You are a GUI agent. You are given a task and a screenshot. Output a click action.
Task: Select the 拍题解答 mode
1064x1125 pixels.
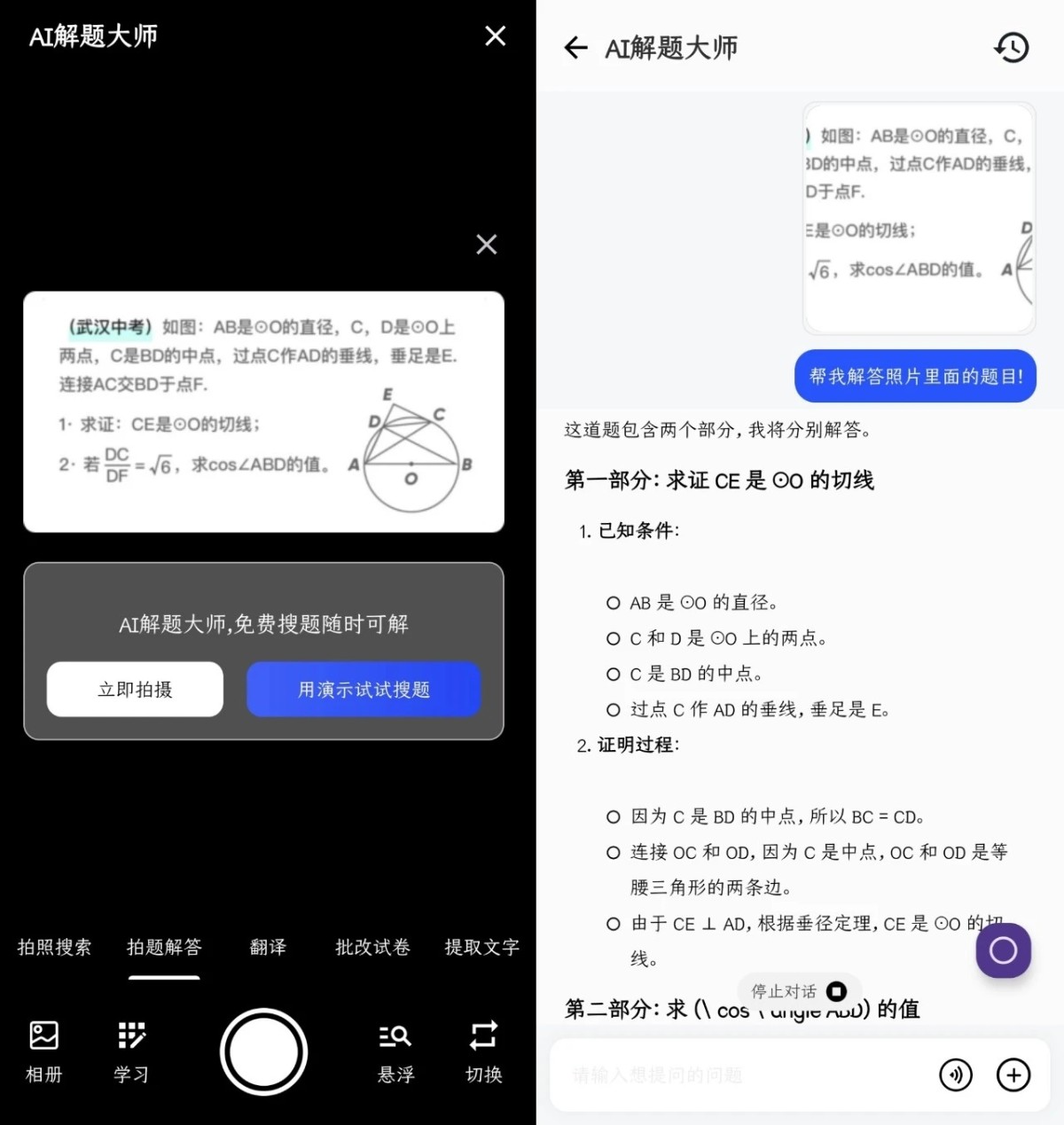[164, 947]
